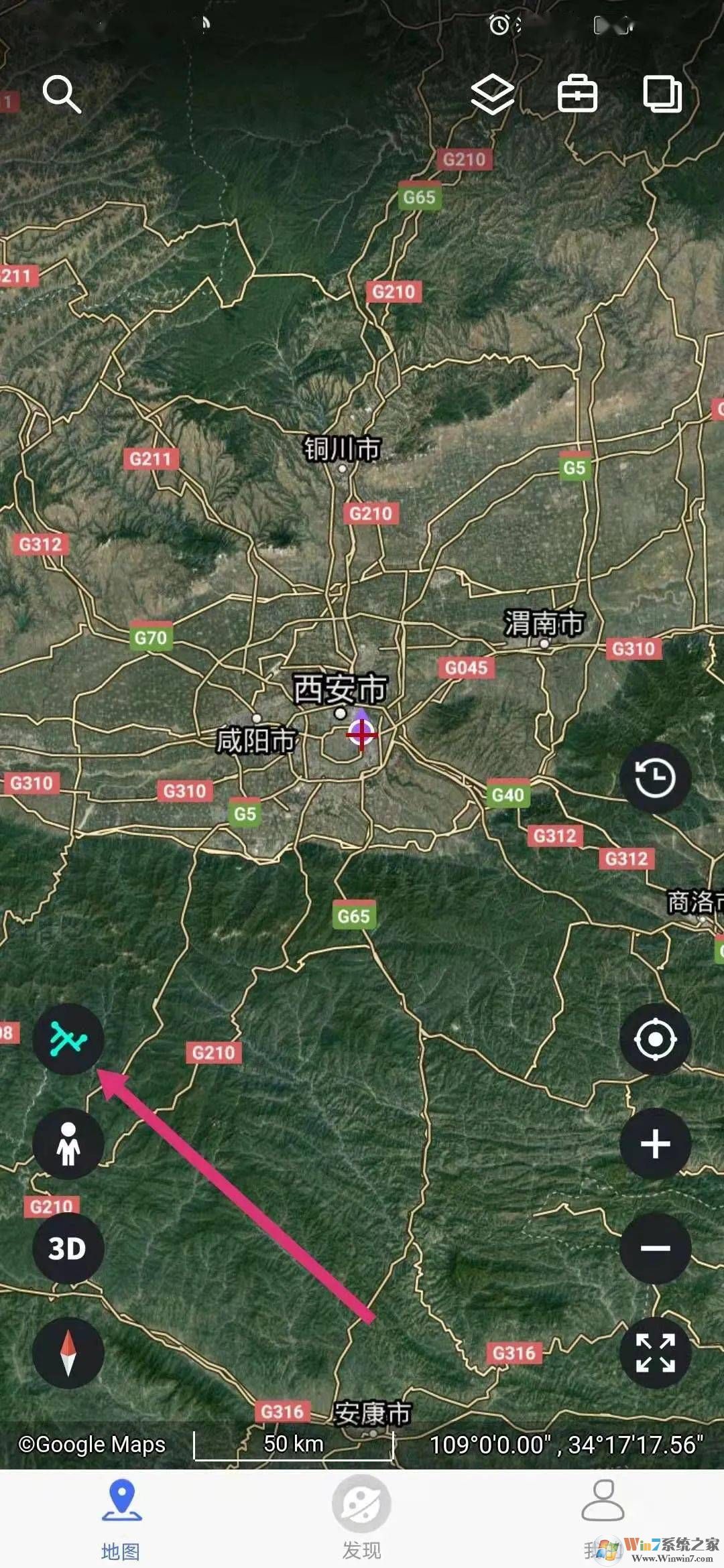
Task: Switch to the 地图 tab
Action: [x=121, y=1518]
